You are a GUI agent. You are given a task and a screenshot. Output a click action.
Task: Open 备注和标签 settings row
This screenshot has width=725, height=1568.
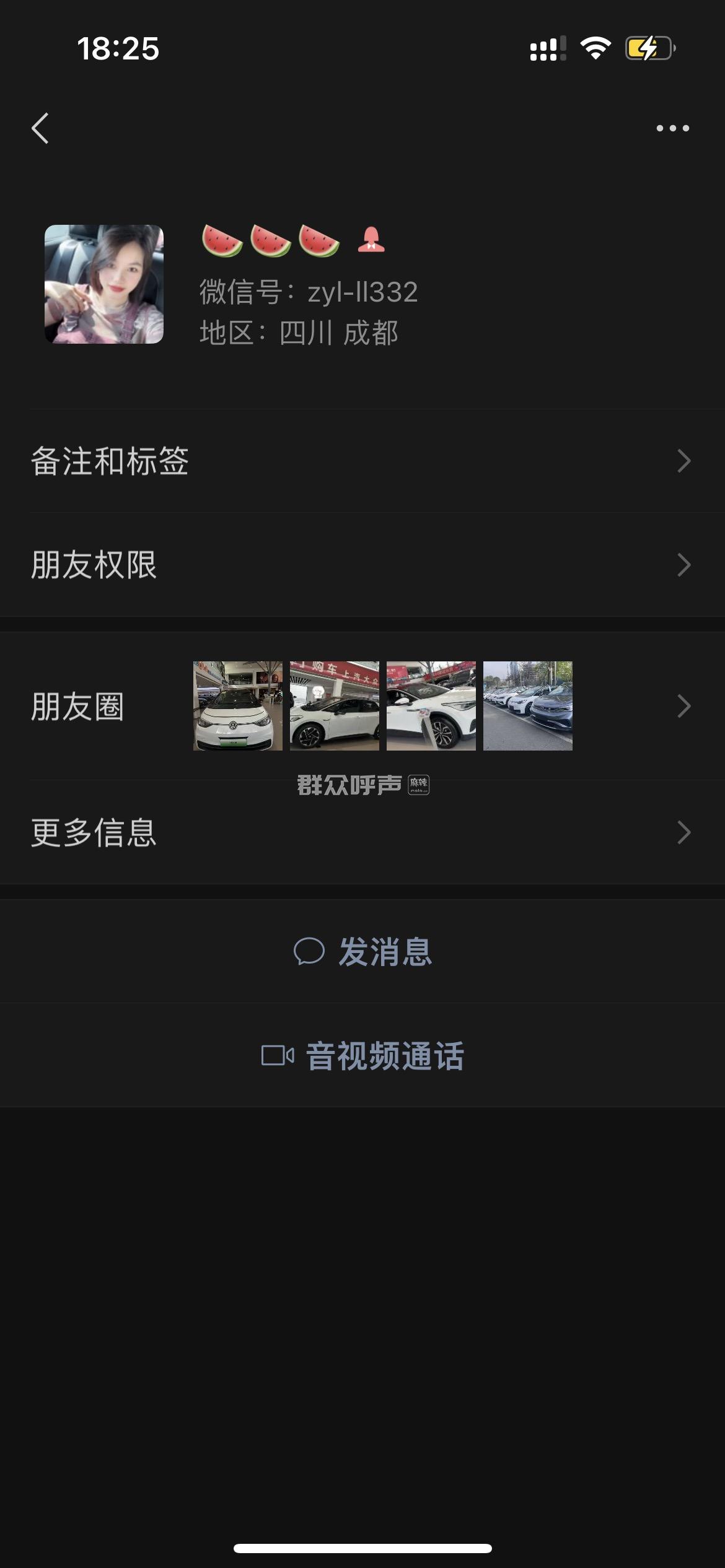[362, 461]
